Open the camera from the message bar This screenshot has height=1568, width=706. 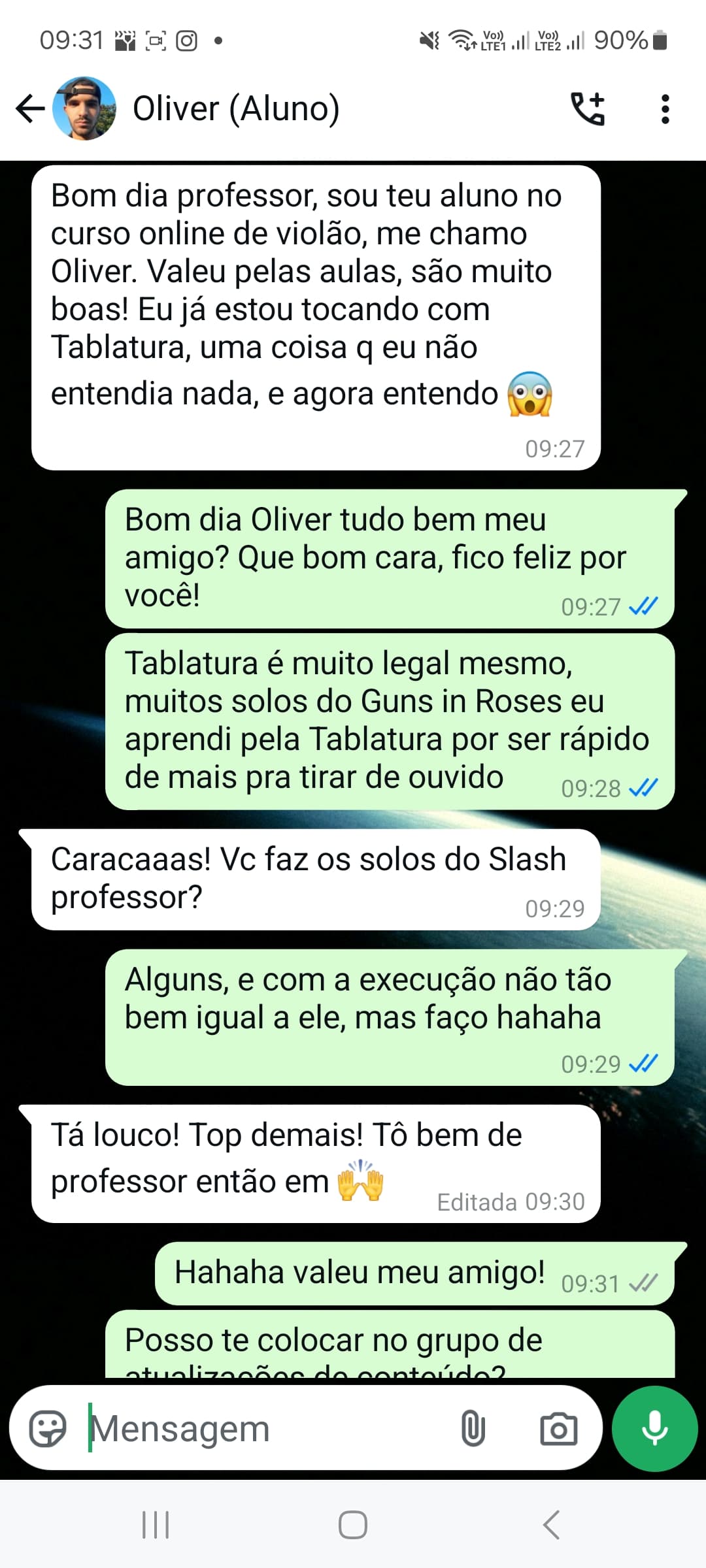tap(558, 1429)
